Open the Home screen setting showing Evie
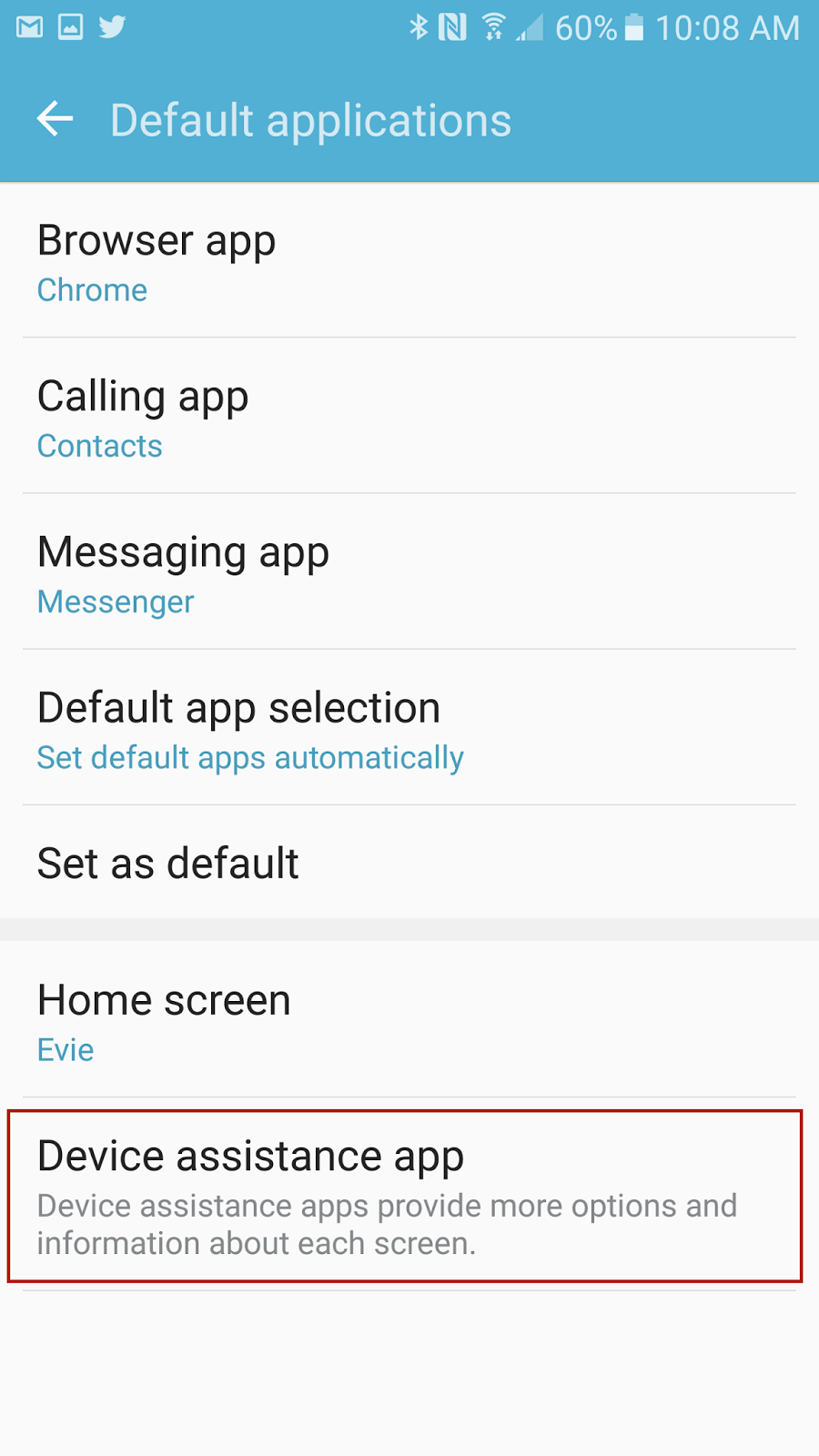The height and width of the screenshot is (1456, 819). [164, 1000]
